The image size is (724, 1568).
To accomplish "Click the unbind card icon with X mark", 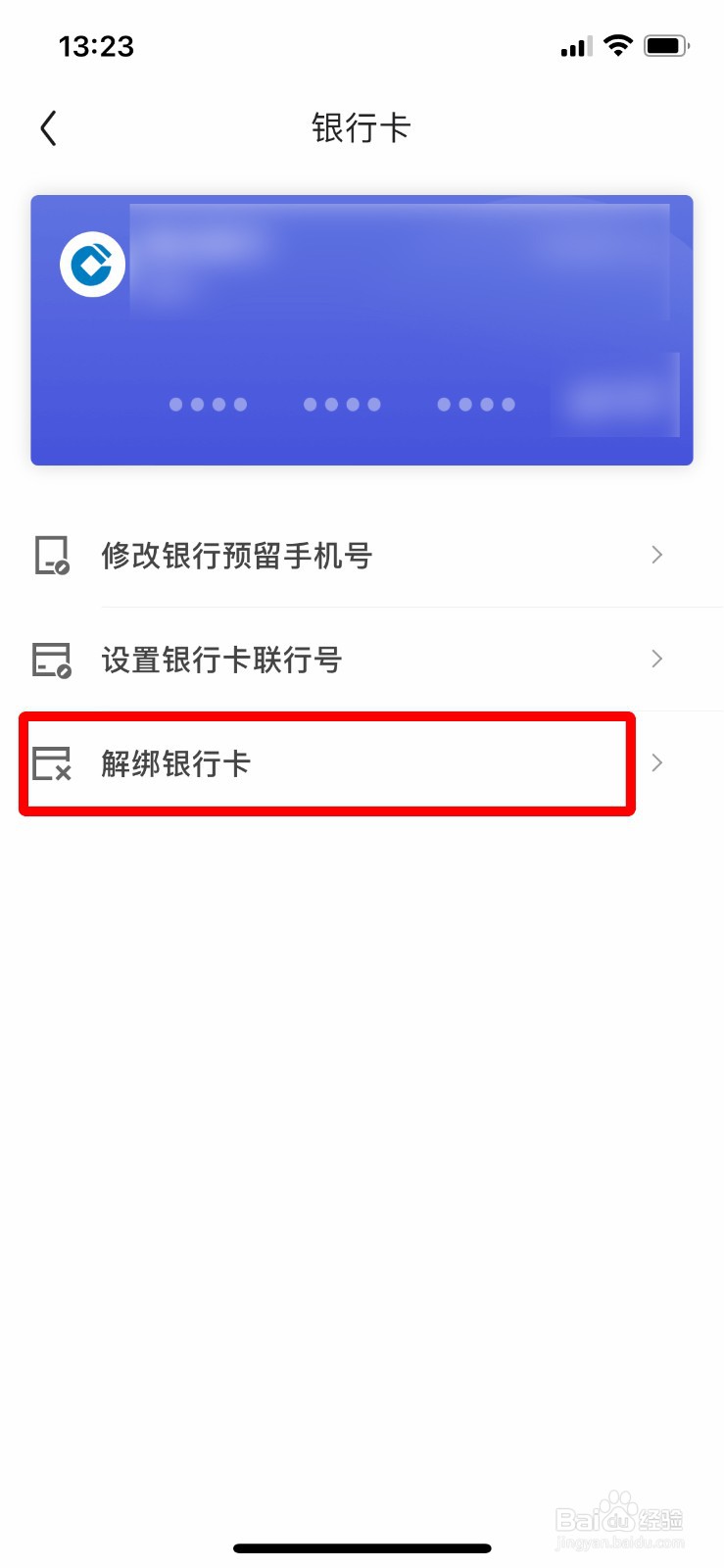I will point(51,763).
